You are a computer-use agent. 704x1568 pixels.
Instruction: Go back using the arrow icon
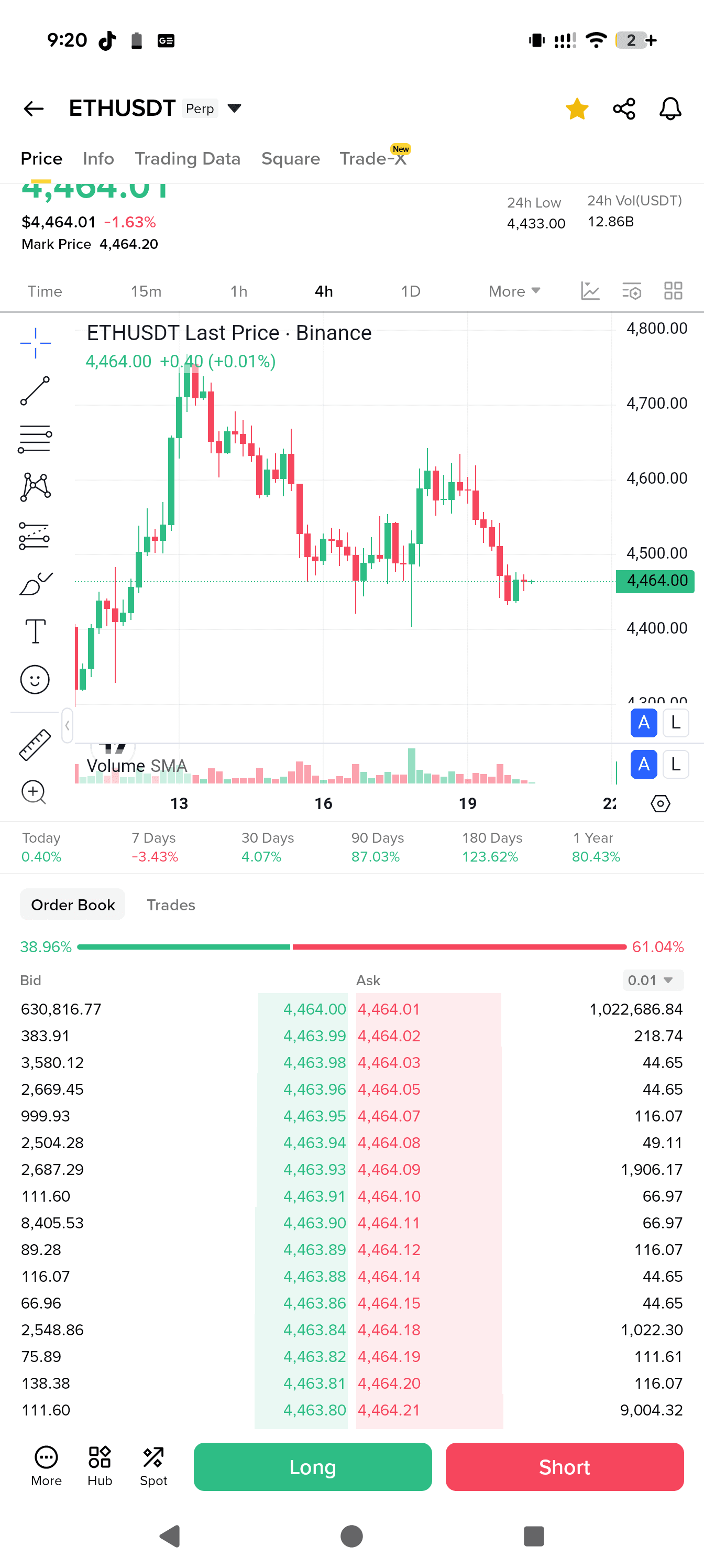point(34,109)
